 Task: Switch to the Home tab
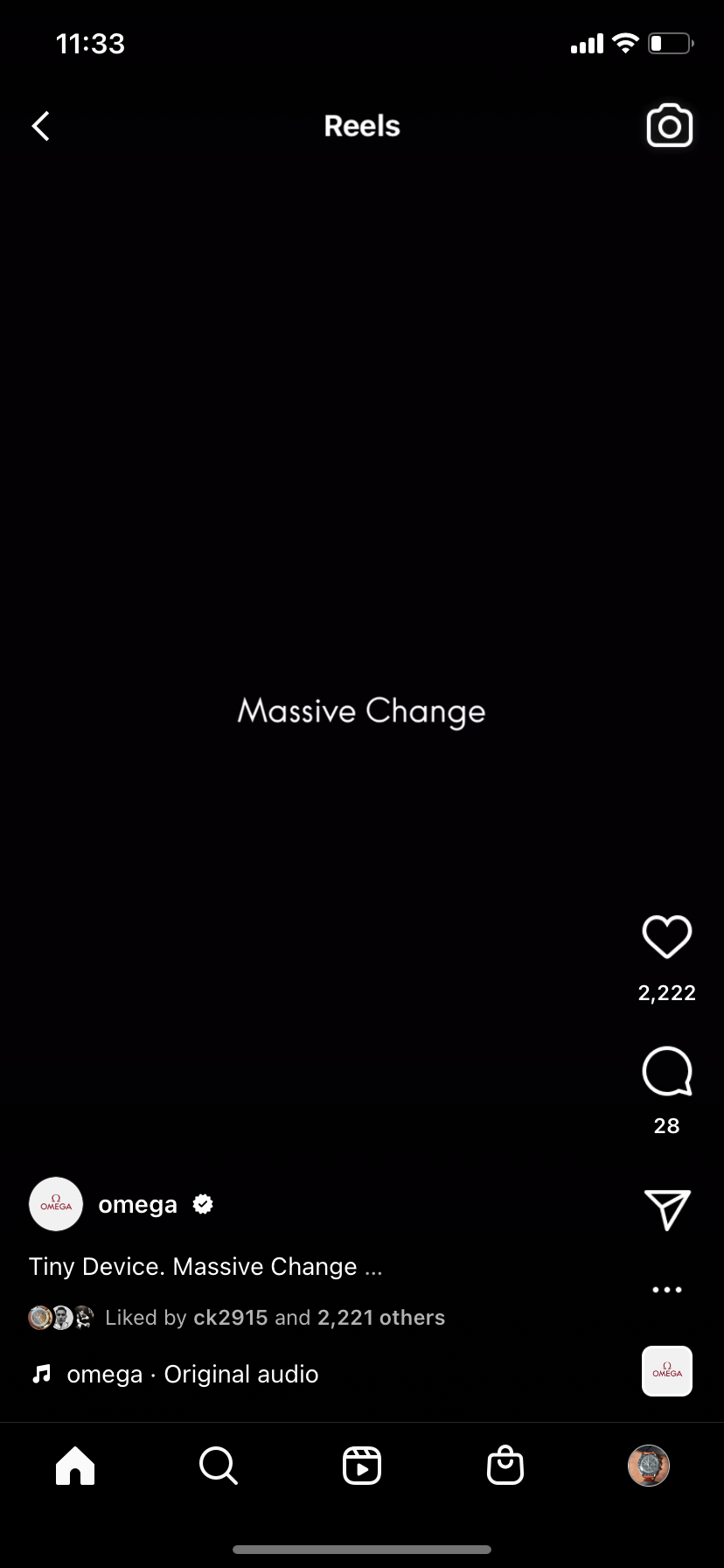[75, 1466]
